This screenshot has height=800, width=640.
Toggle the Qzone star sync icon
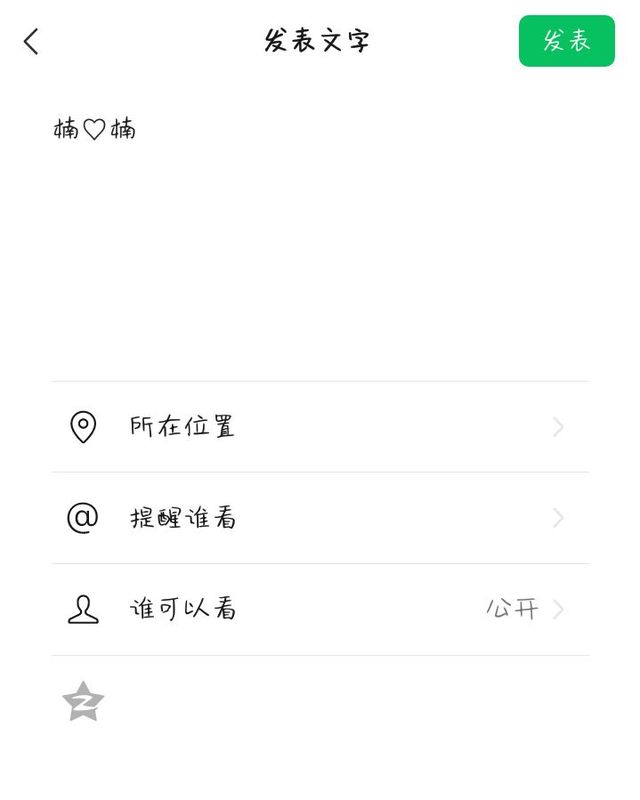[x=83, y=702]
